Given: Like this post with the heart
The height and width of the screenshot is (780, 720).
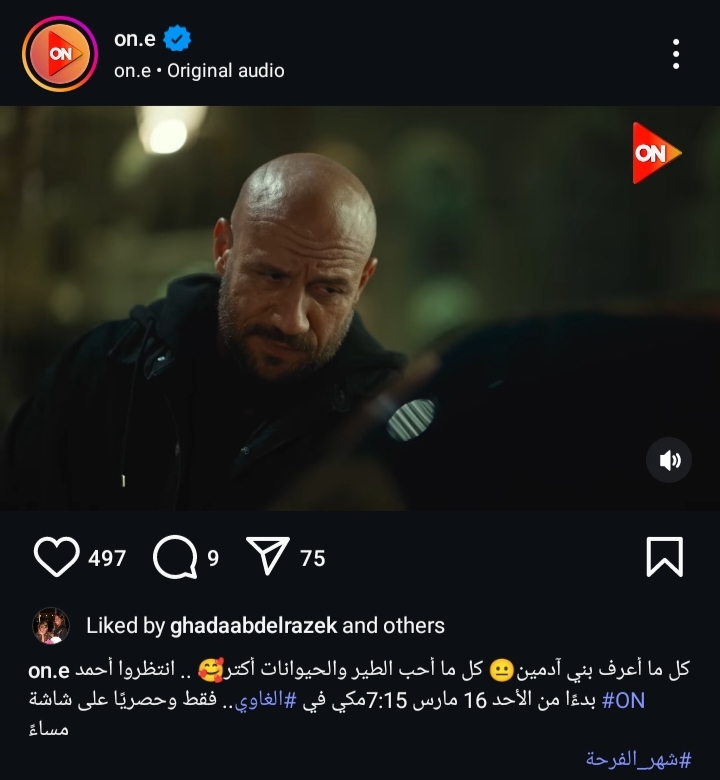Looking at the screenshot, I should pos(56,557).
